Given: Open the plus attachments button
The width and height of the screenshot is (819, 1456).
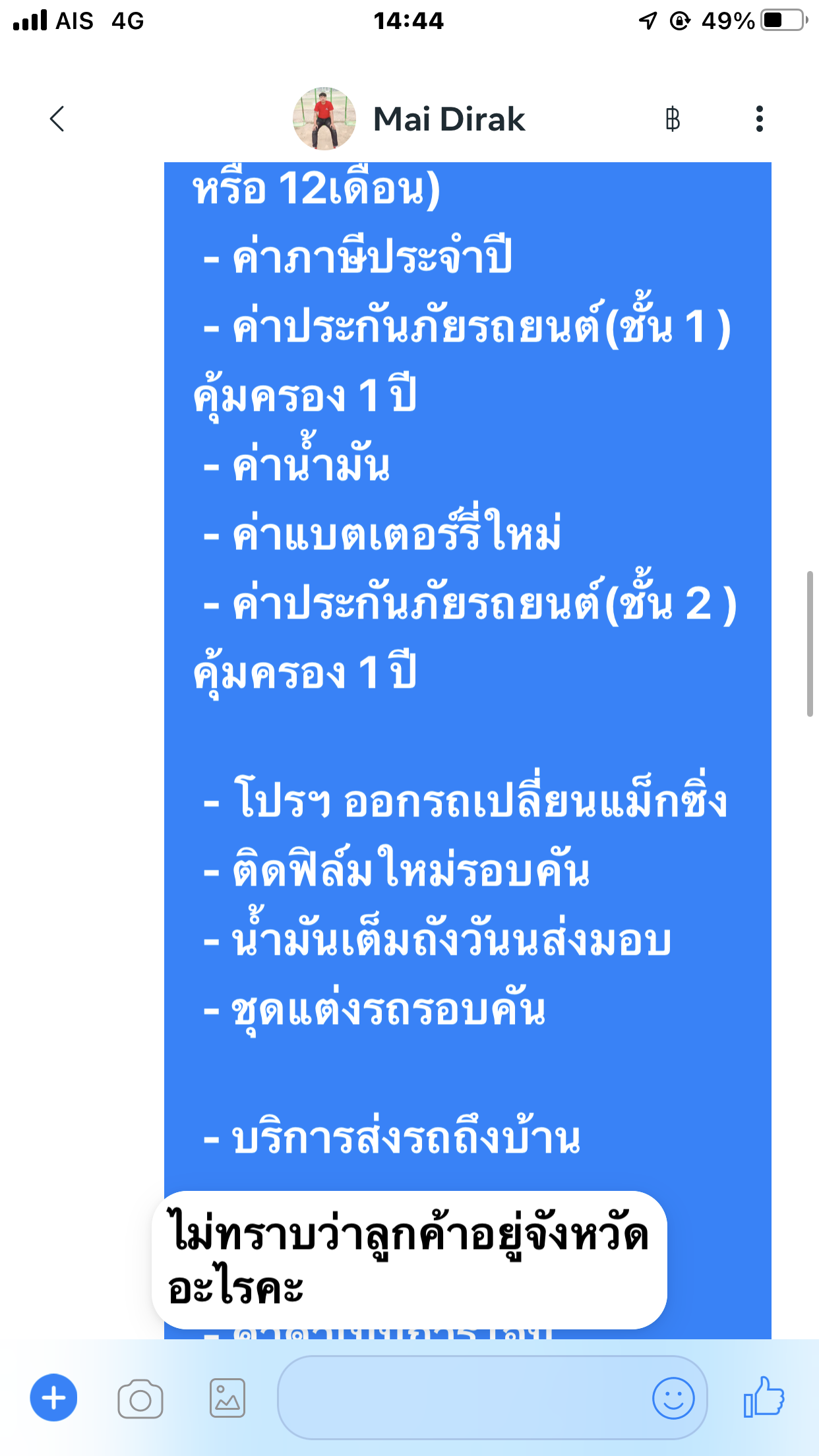Looking at the screenshot, I should point(53,1397).
